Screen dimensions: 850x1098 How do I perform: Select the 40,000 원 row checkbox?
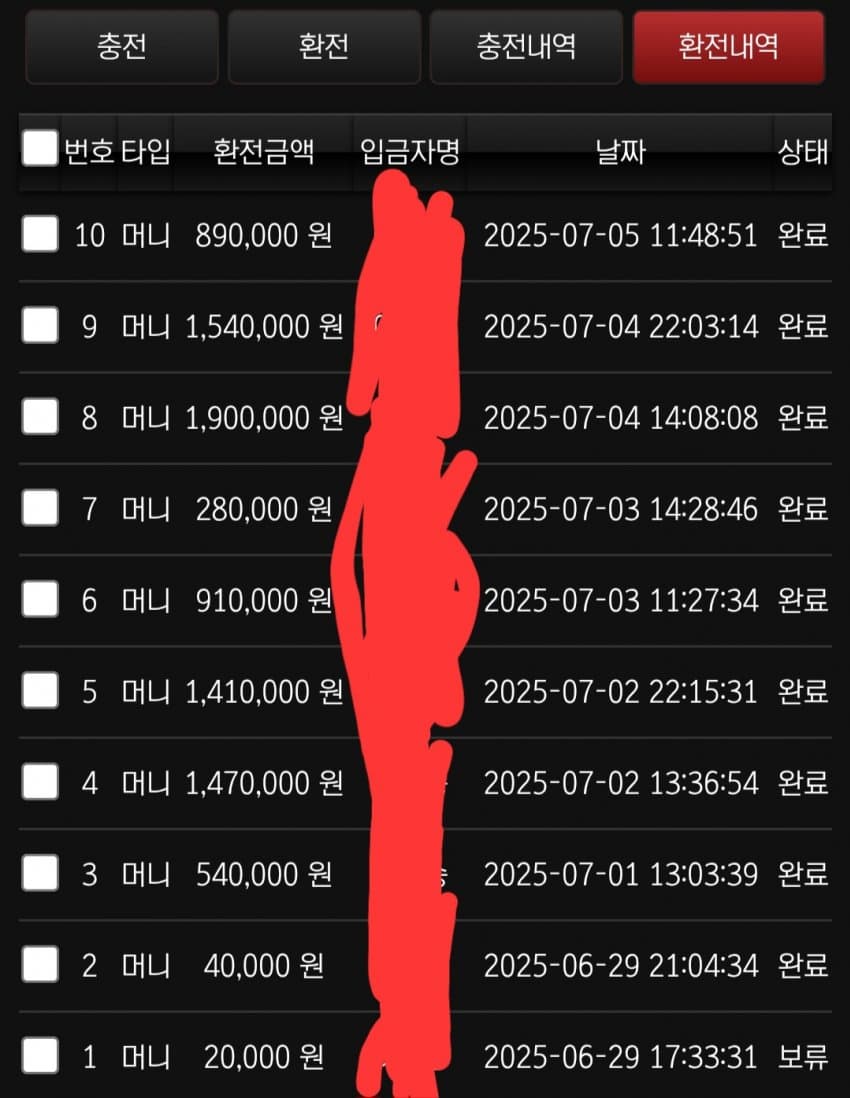pyautogui.click(x=40, y=965)
